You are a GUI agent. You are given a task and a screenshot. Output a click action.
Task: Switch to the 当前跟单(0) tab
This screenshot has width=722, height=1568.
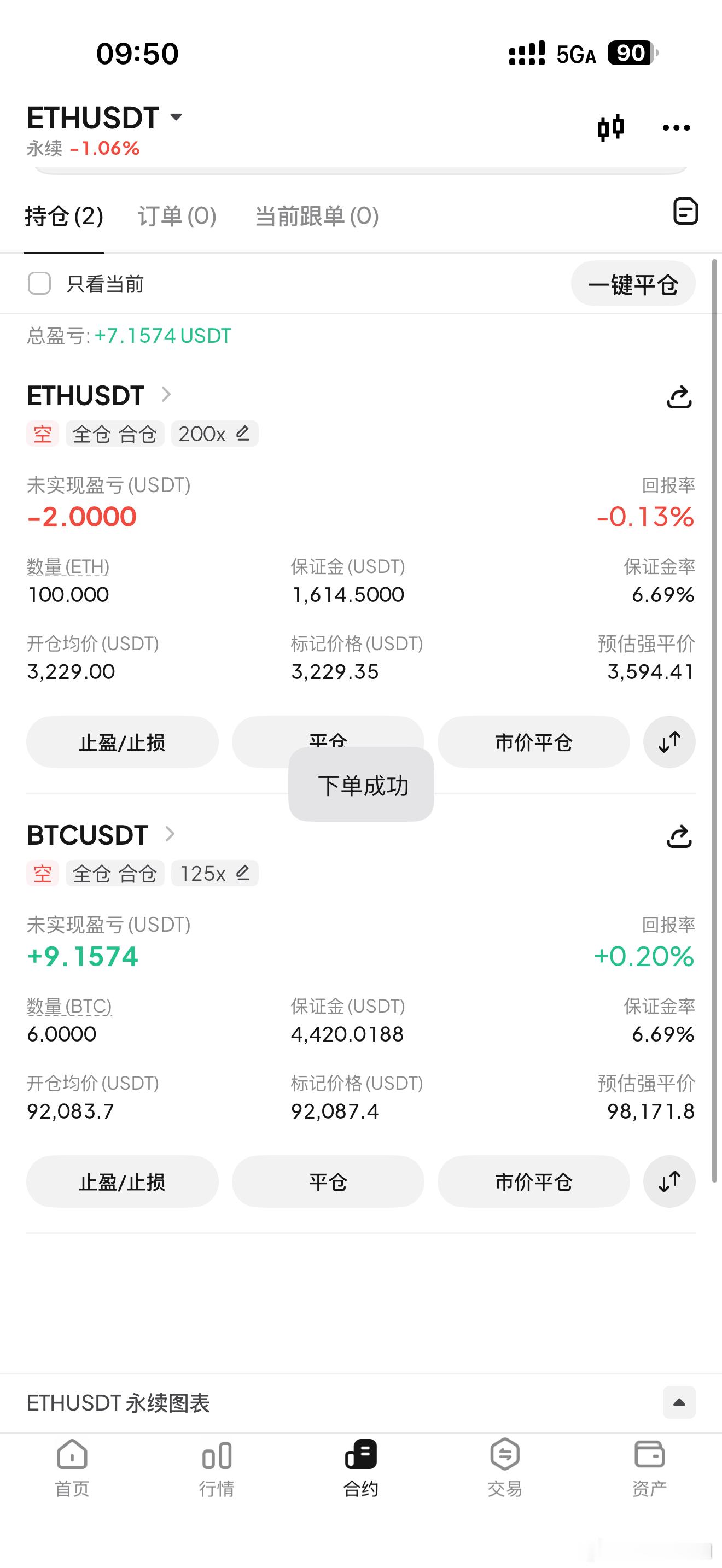pos(317,216)
